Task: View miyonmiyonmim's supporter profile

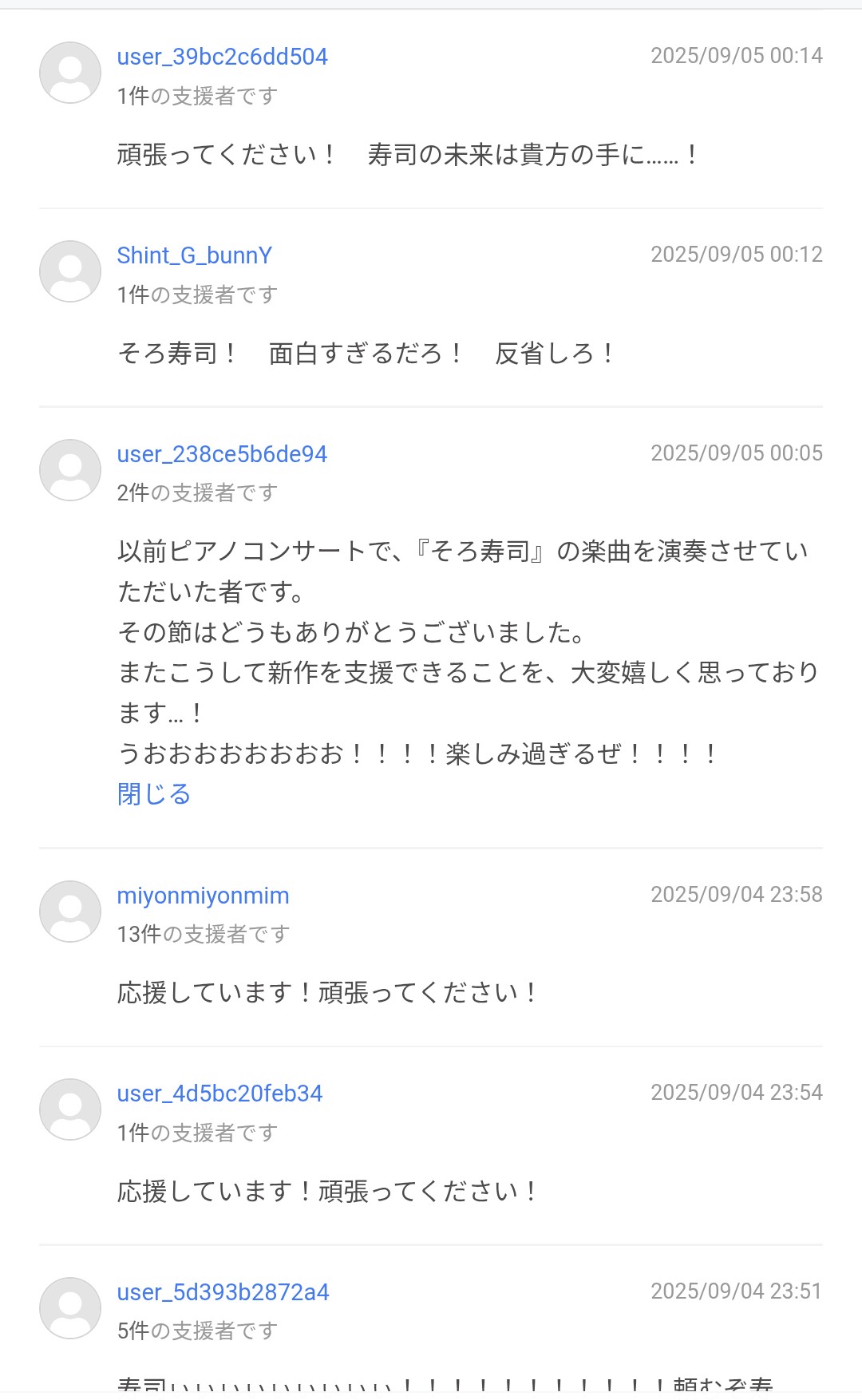Action: (x=203, y=896)
